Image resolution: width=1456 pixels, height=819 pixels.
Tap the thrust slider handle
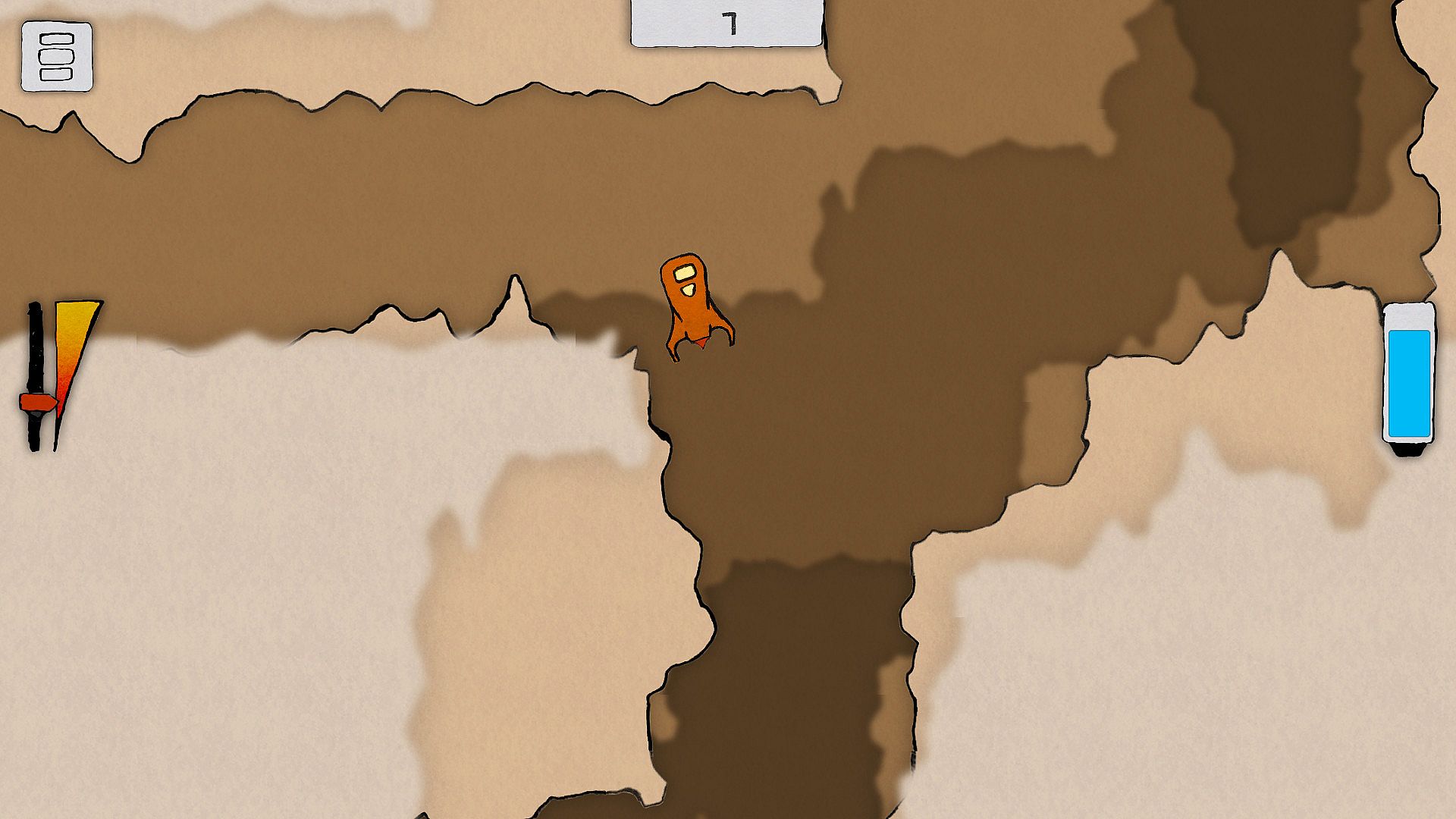[x=36, y=402]
